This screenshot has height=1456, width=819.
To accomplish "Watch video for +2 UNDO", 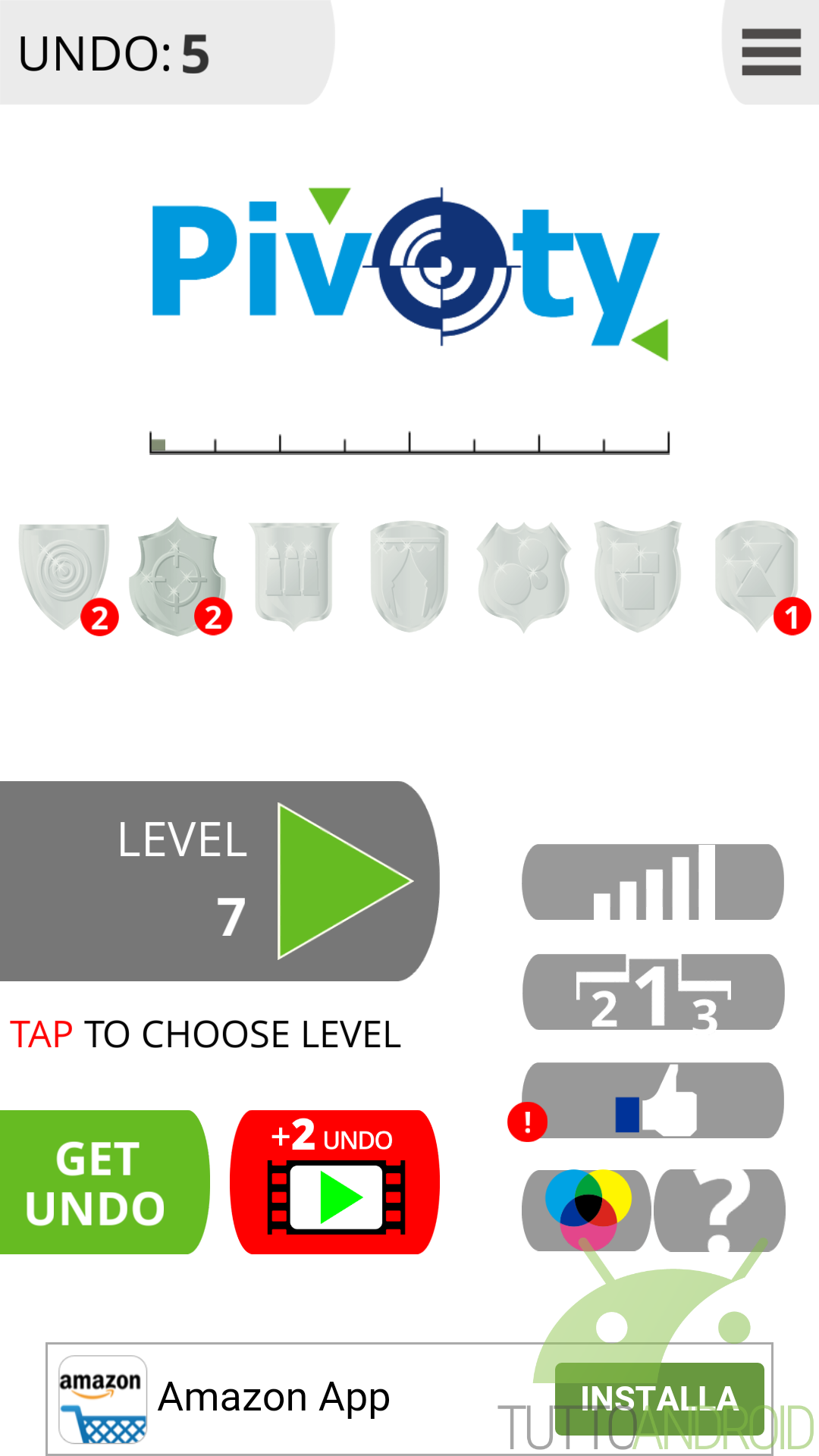I will click(334, 1182).
